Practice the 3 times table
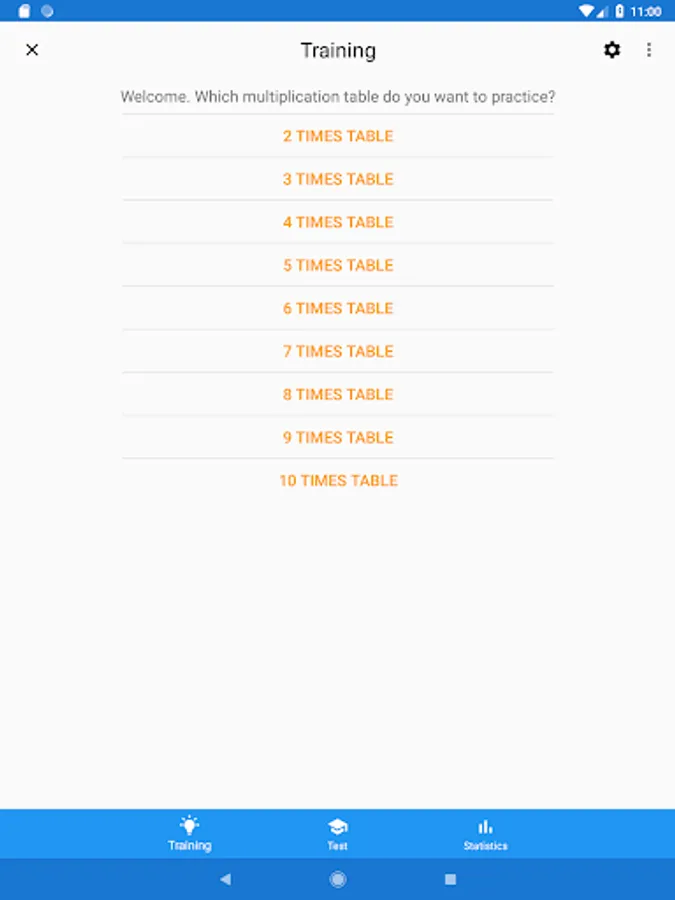675x900 pixels. click(x=338, y=179)
